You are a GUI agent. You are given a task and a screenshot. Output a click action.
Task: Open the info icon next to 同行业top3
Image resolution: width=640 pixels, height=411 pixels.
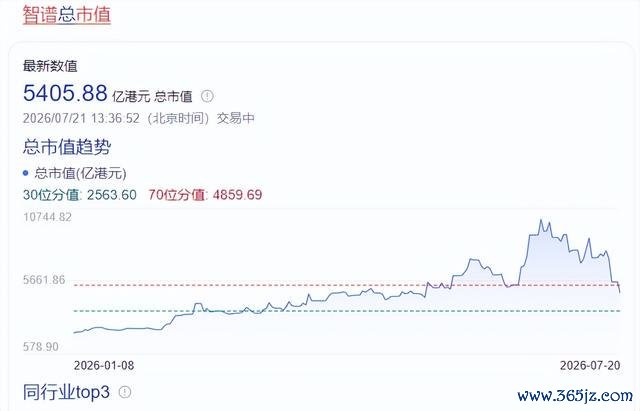[x=125, y=392]
